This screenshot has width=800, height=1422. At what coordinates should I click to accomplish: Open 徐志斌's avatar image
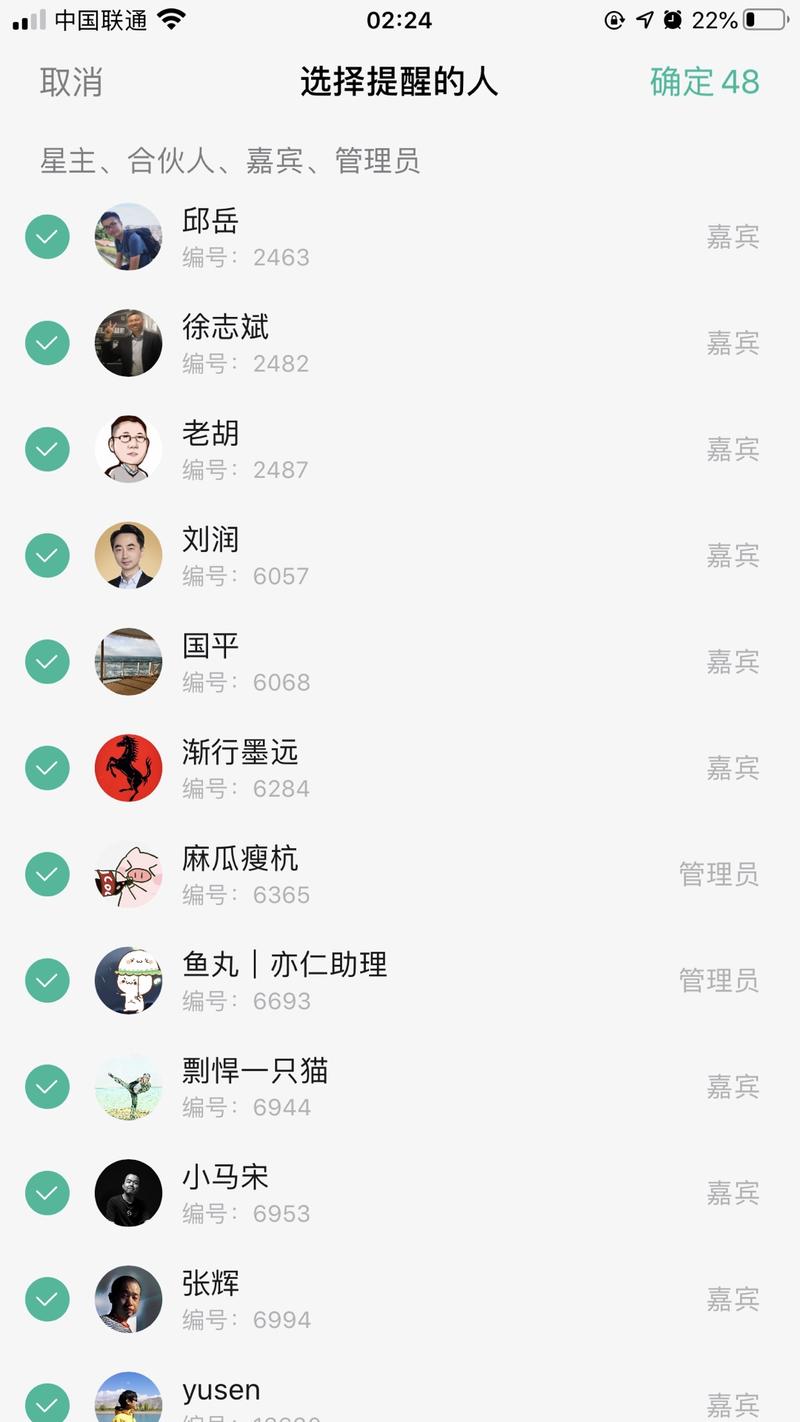pos(128,343)
